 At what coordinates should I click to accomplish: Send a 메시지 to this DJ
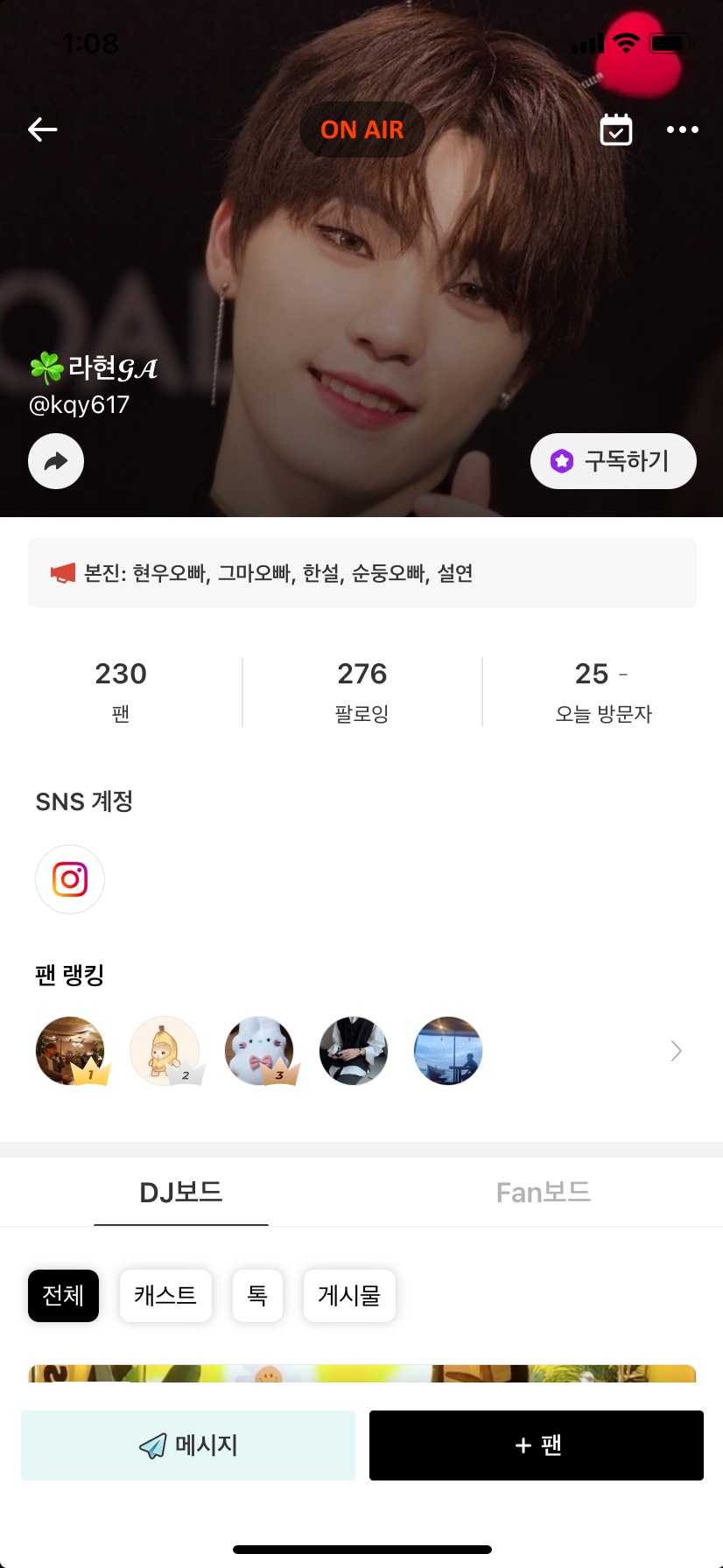[x=188, y=1445]
